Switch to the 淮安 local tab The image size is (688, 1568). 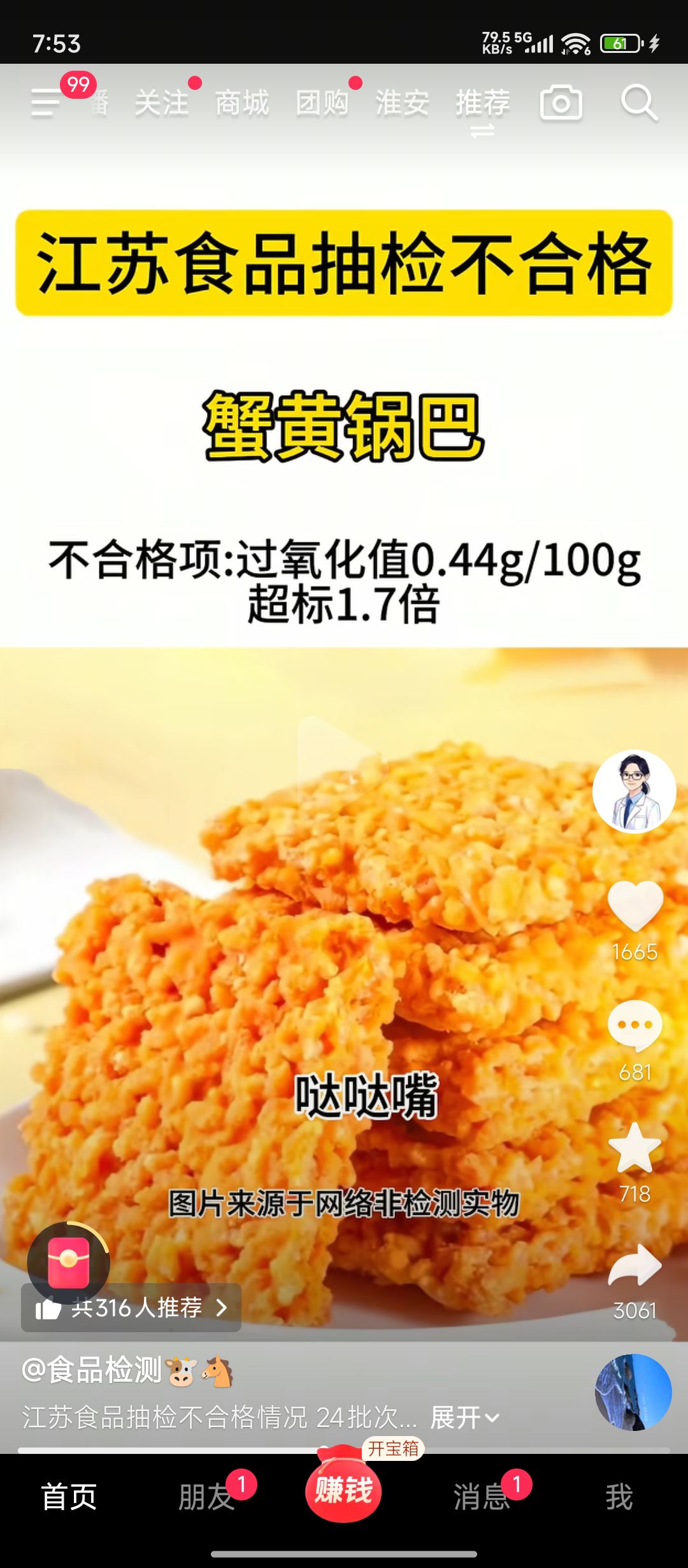(x=402, y=103)
